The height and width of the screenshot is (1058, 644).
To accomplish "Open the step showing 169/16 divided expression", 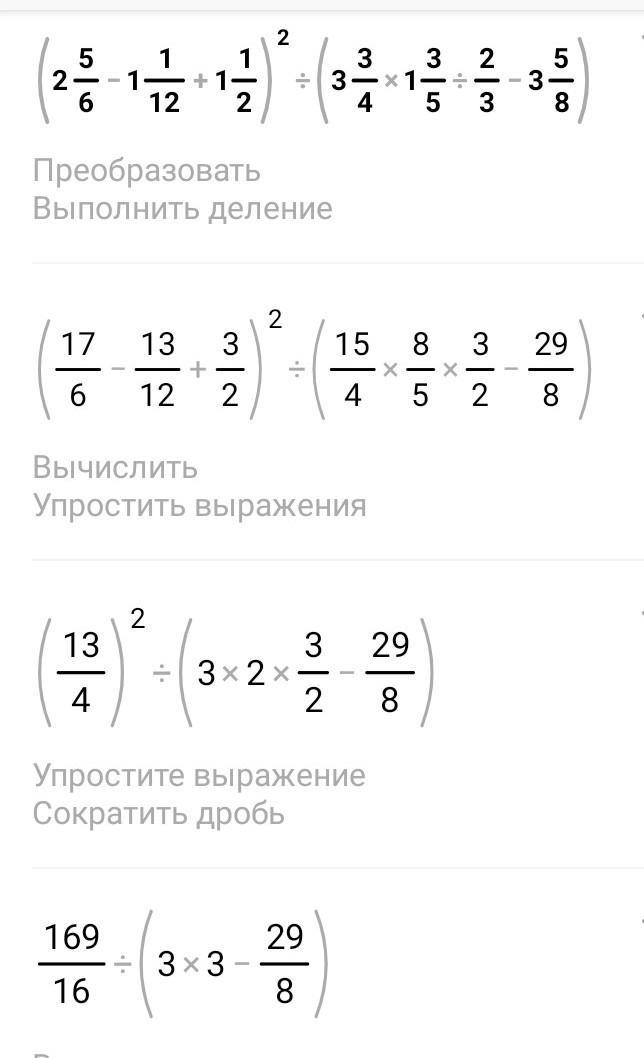I will click(183, 963).
